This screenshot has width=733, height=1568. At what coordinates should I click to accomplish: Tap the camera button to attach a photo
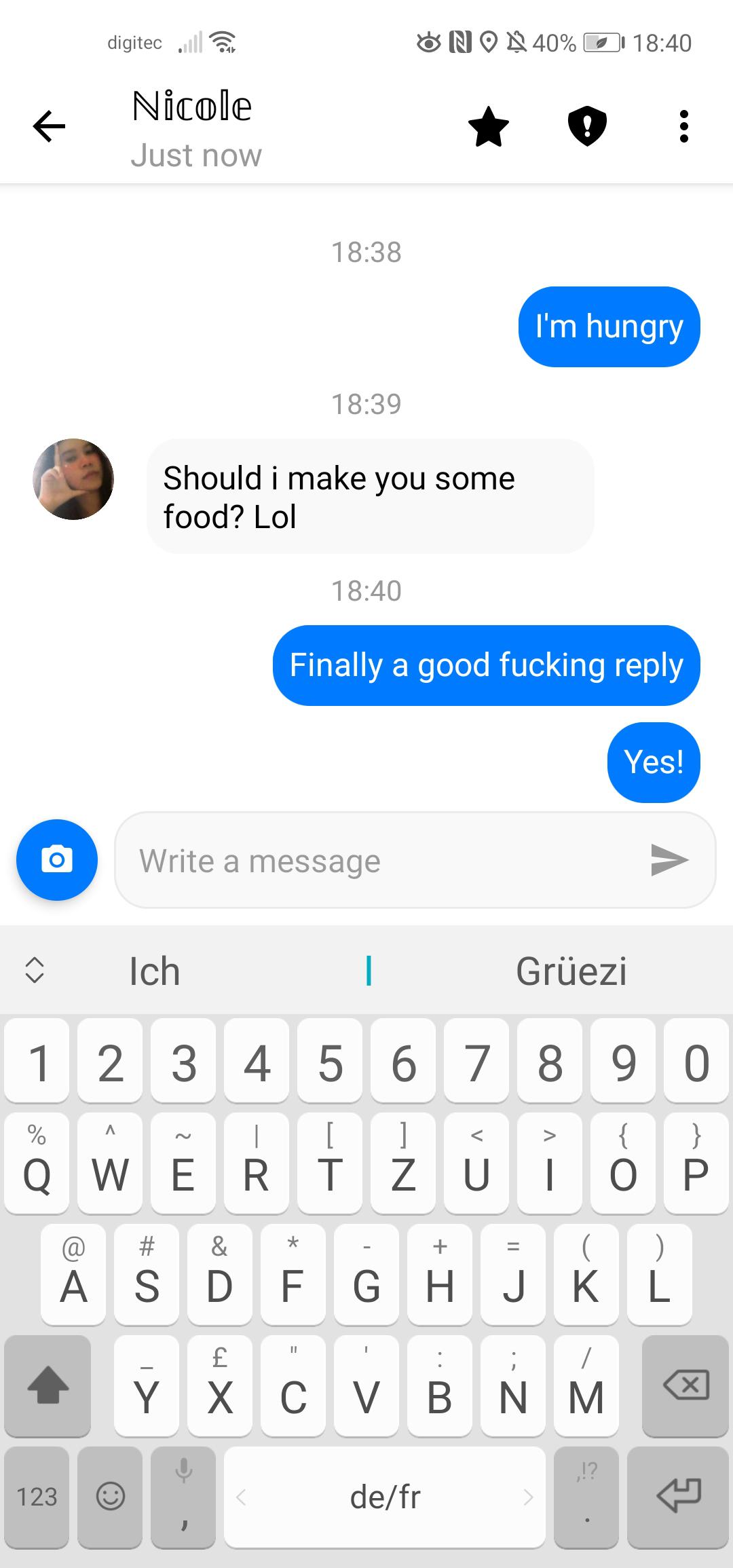[57, 860]
